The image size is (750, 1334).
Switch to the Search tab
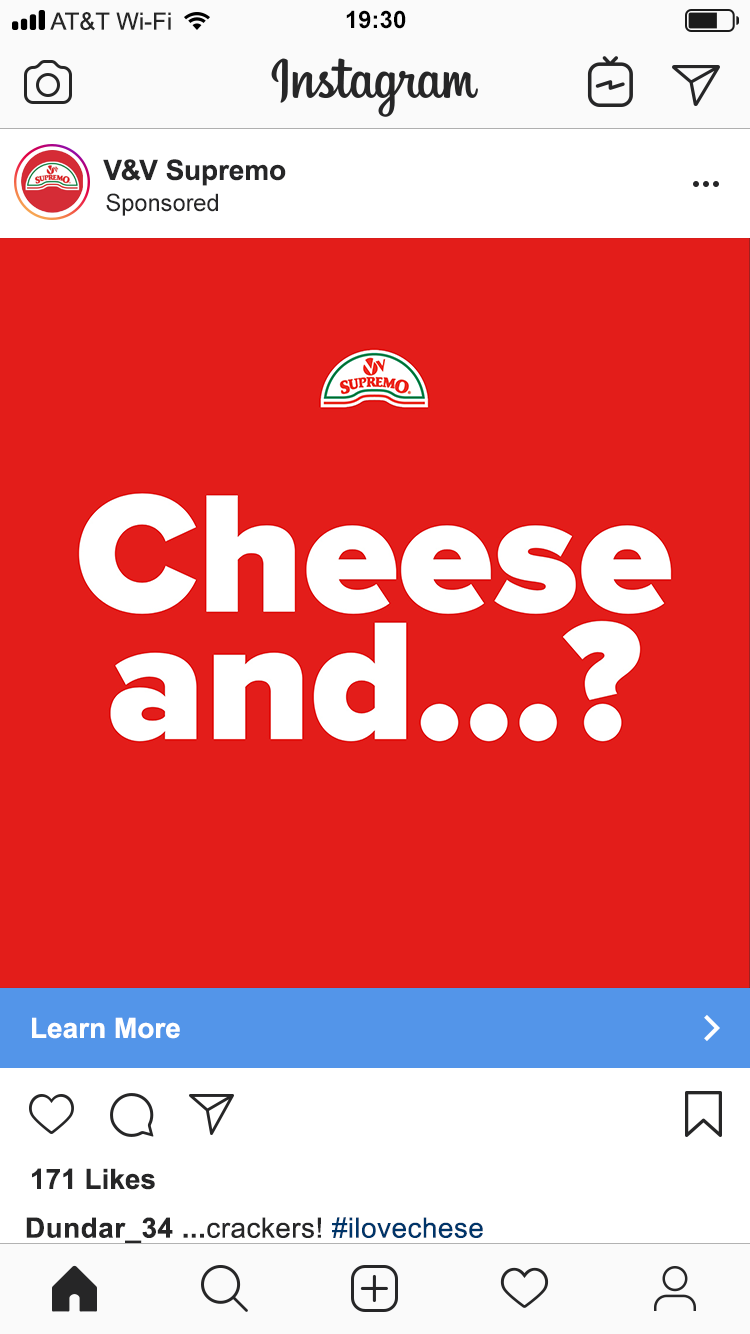click(x=224, y=1289)
